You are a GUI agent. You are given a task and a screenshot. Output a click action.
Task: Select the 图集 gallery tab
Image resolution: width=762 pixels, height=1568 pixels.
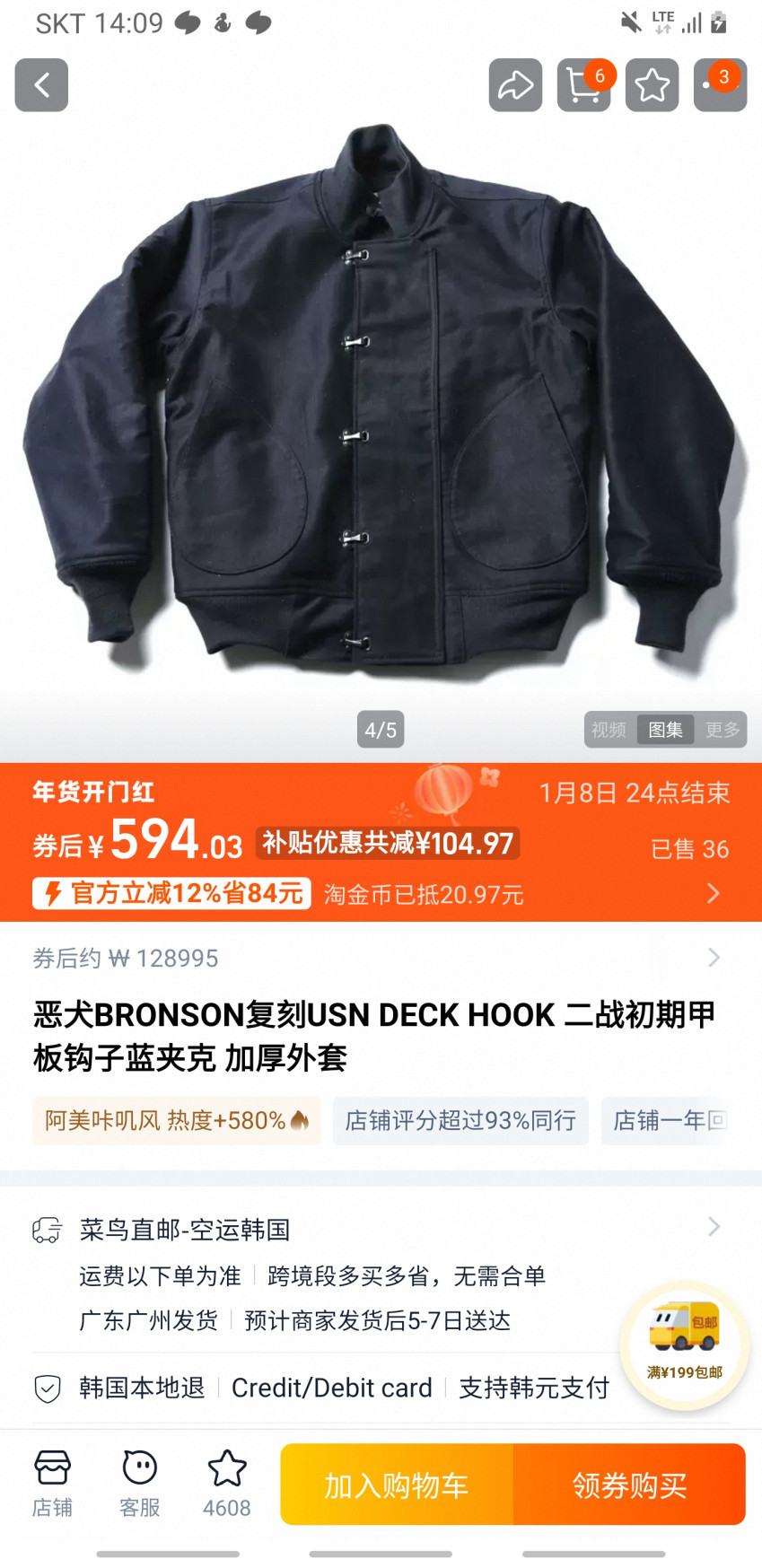666,730
